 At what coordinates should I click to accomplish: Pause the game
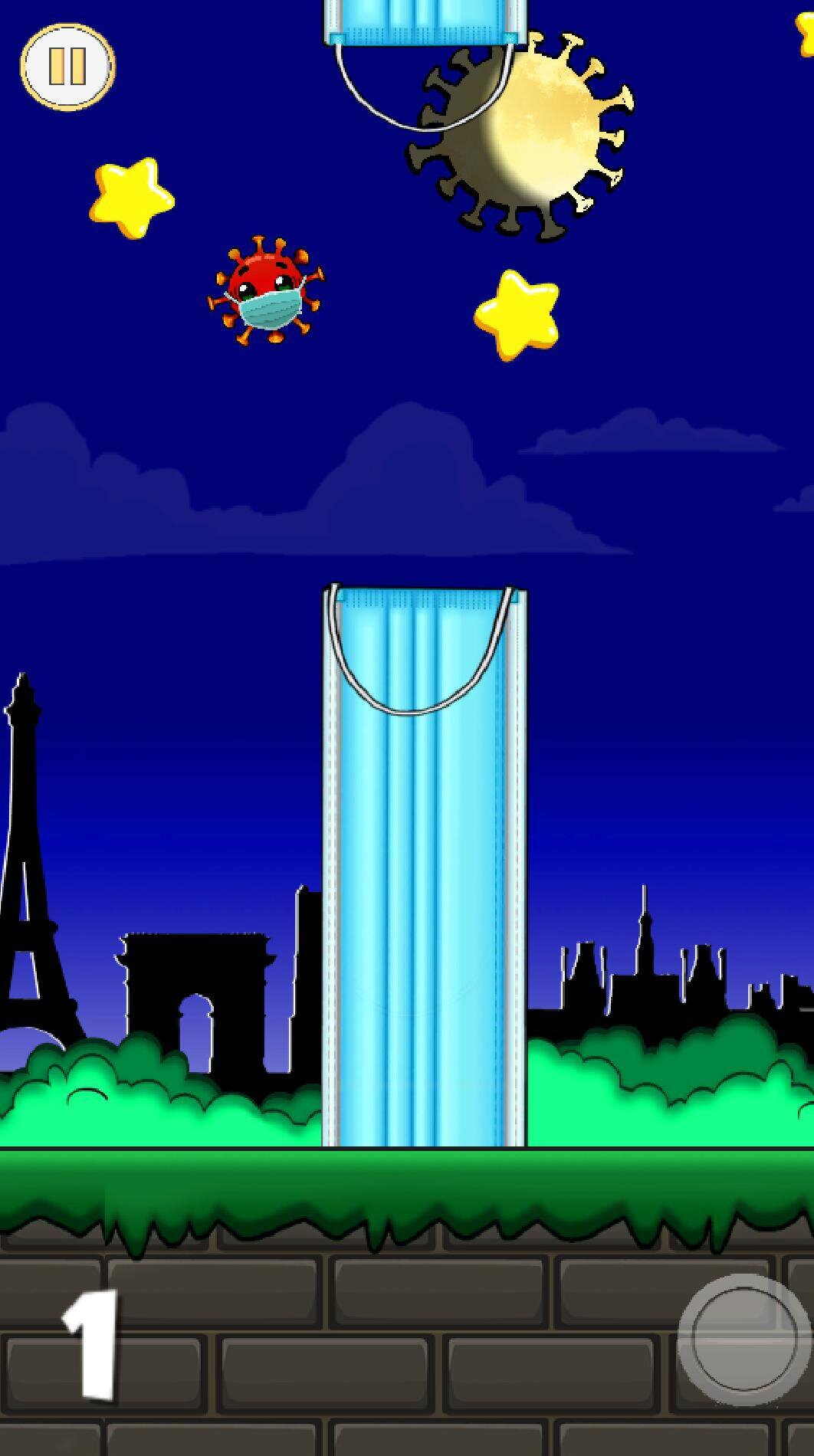(67, 67)
